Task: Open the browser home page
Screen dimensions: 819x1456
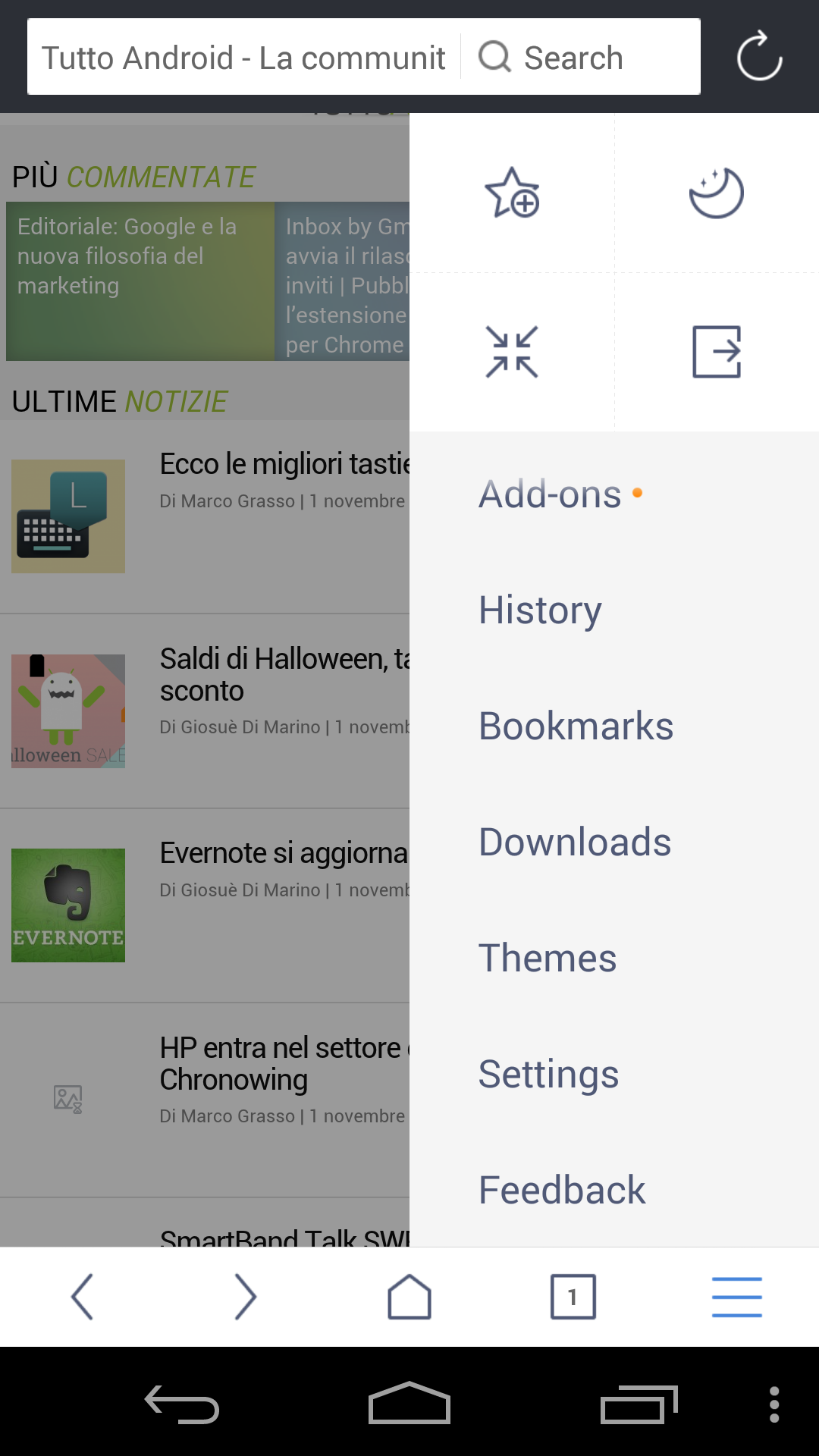Action: (409, 1297)
